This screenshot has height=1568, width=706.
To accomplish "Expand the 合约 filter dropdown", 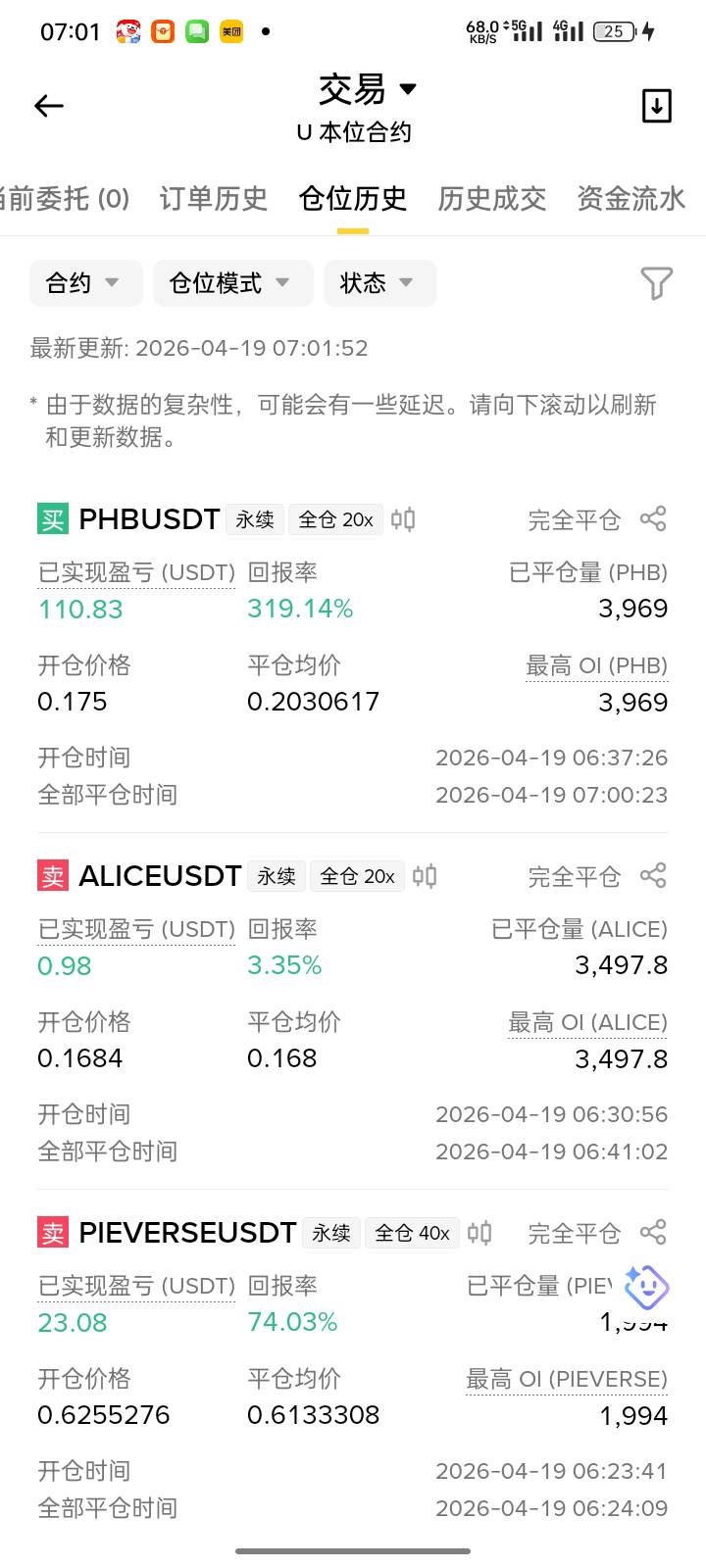I will pyautogui.click(x=84, y=283).
